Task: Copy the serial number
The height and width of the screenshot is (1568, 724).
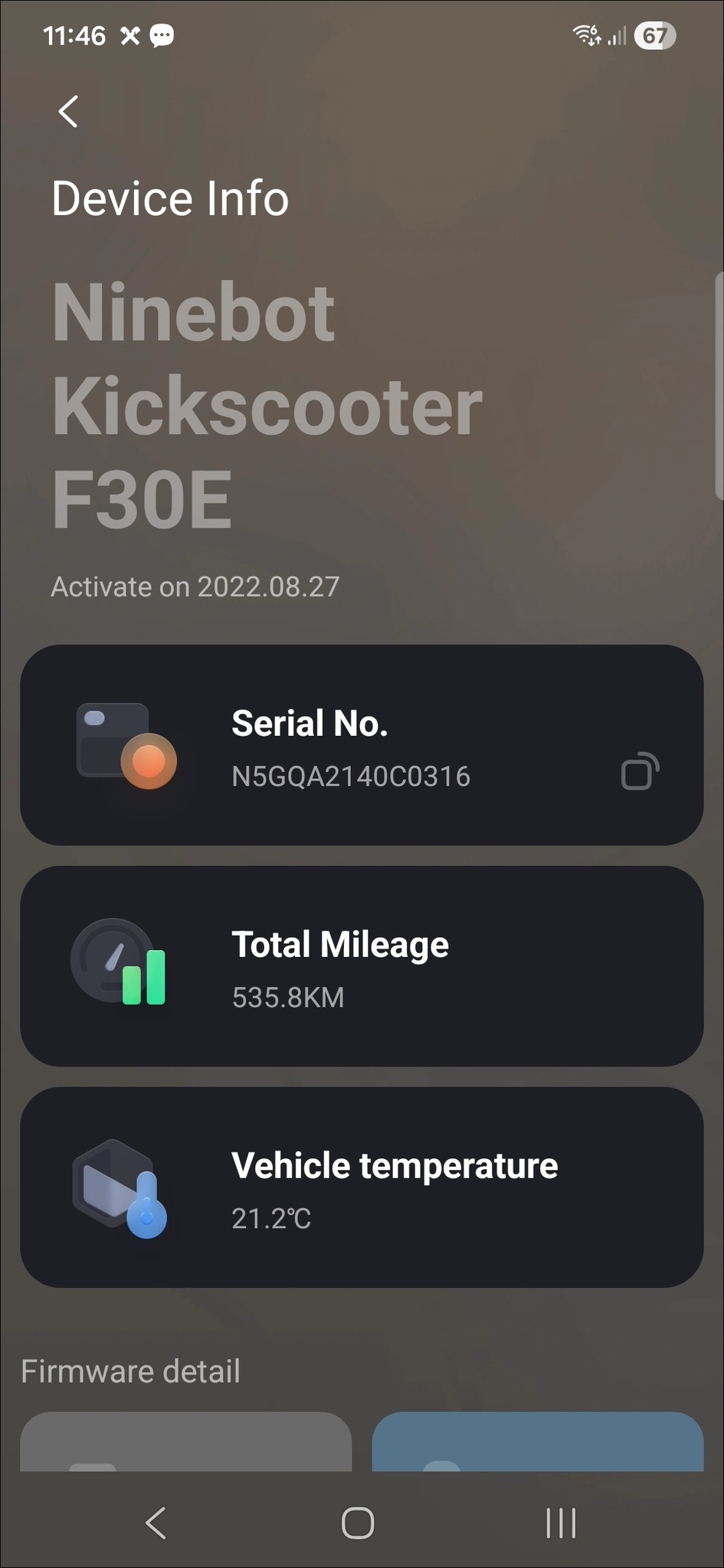Action: point(639,772)
